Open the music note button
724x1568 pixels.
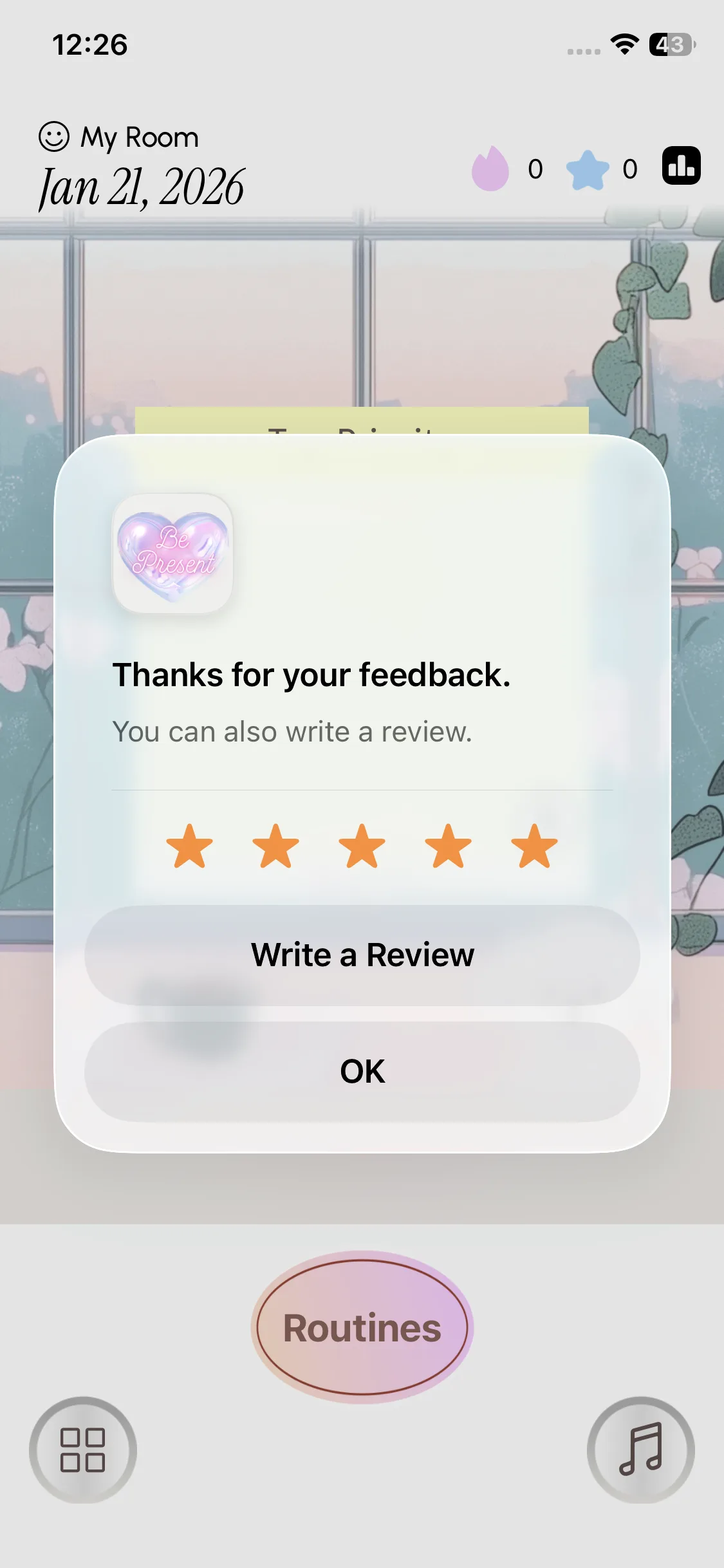tap(641, 1450)
